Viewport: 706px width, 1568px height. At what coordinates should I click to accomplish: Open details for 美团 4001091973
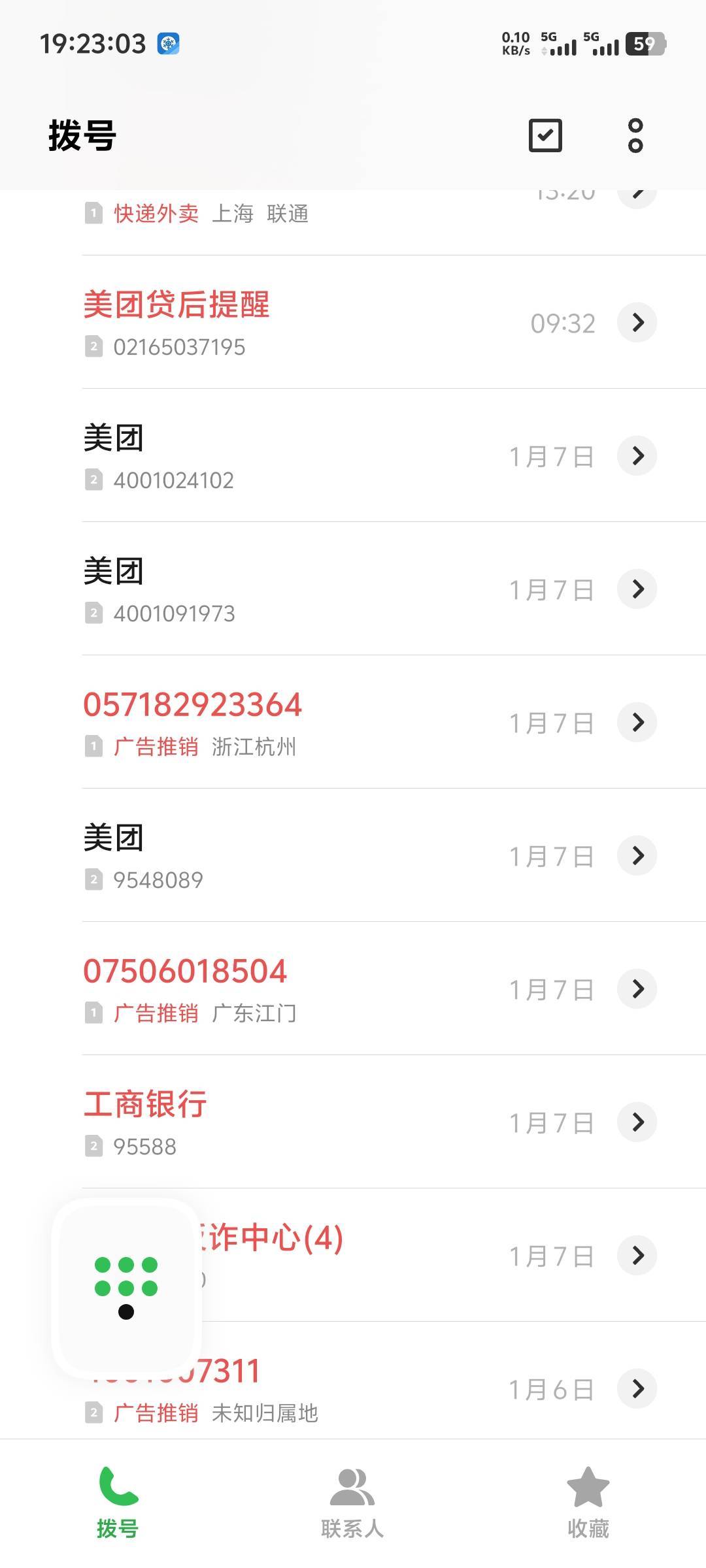(x=637, y=589)
